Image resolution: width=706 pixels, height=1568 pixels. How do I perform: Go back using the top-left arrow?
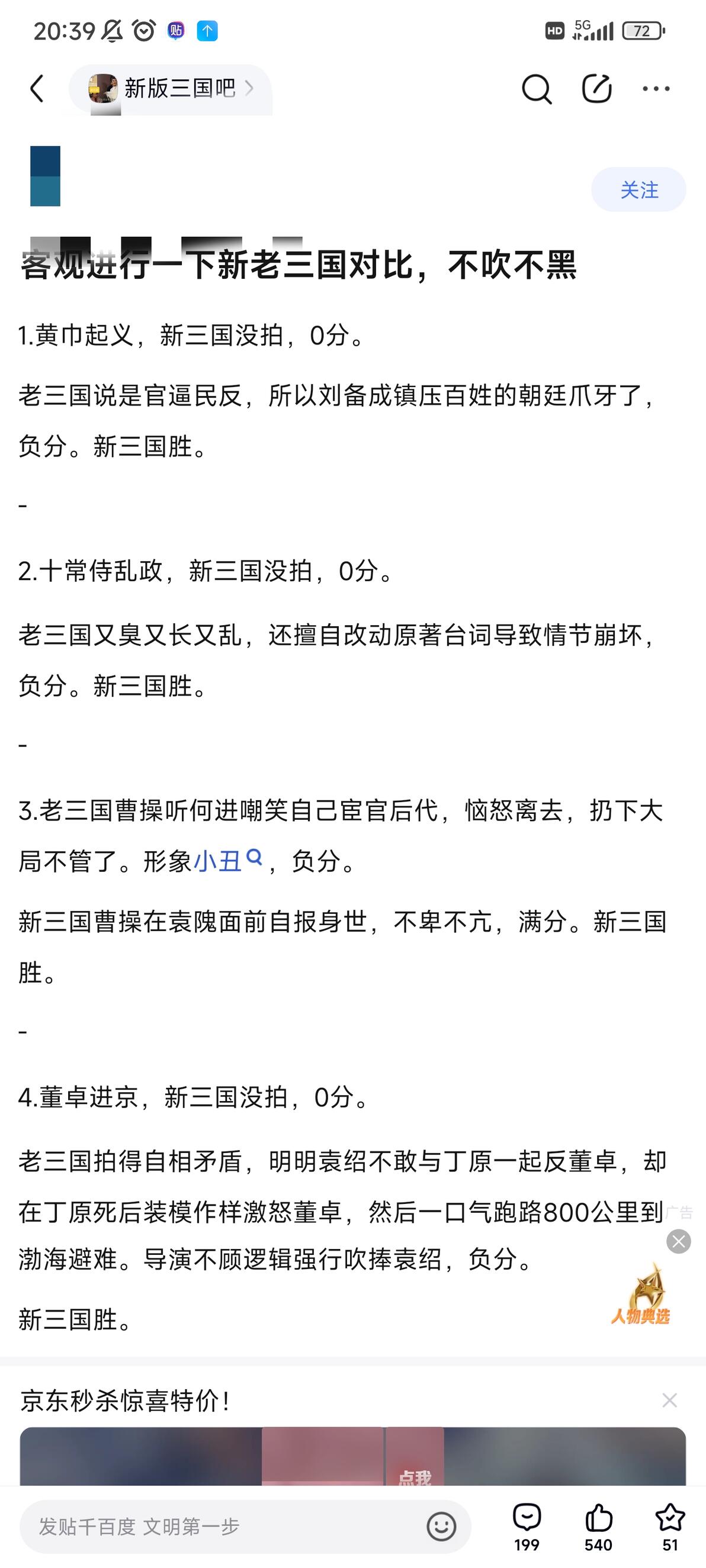tap(37, 89)
